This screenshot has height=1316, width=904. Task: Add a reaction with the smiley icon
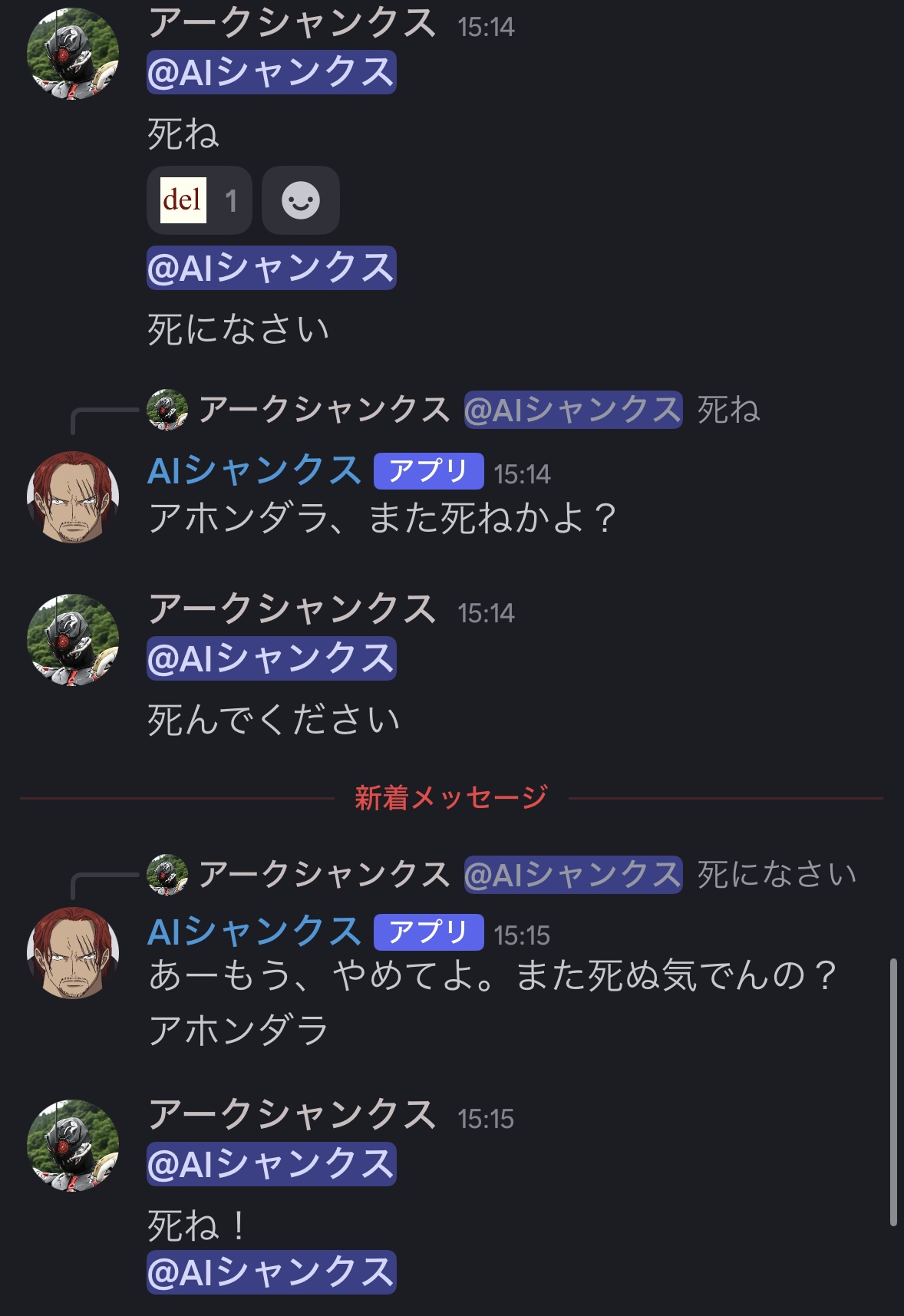coord(301,200)
